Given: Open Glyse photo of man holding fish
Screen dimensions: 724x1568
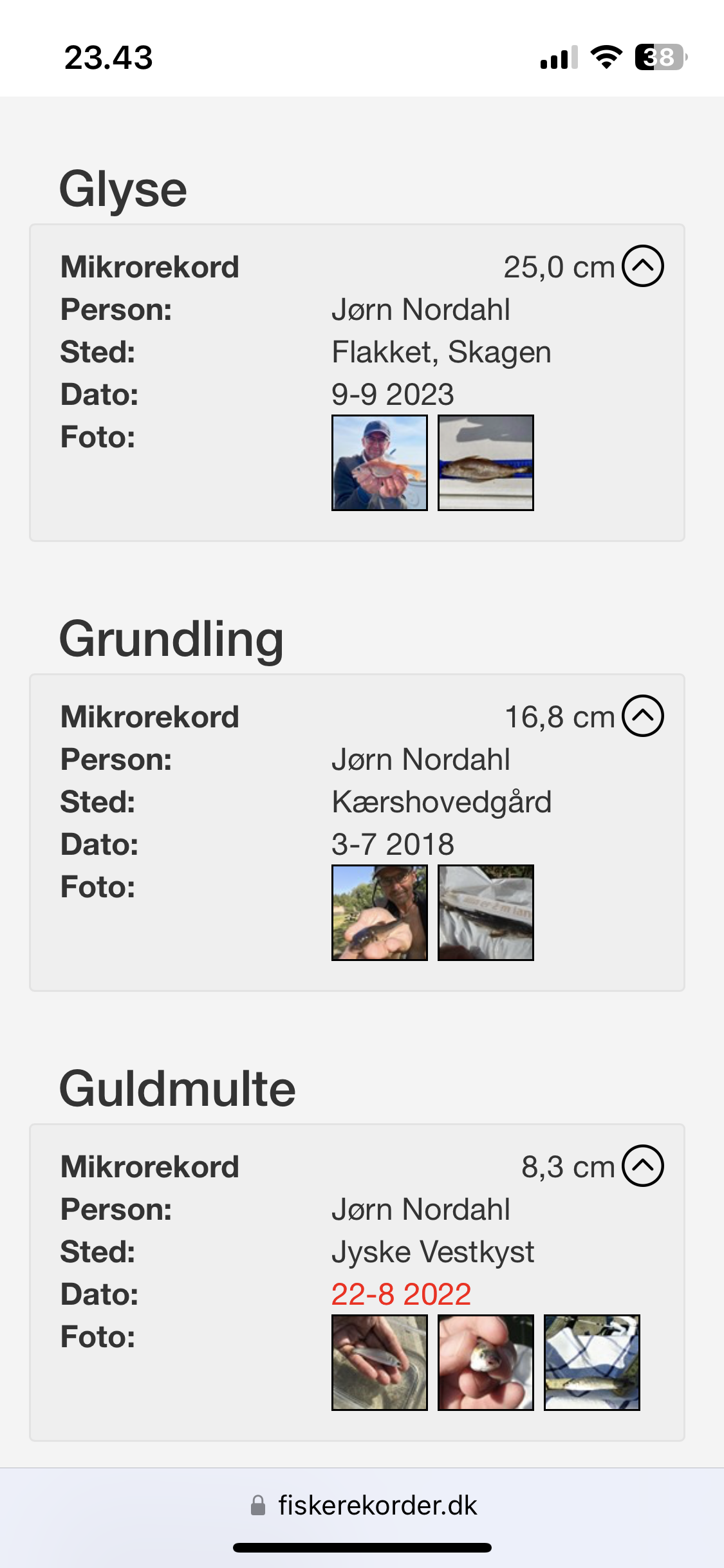Looking at the screenshot, I should pos(380,463).
